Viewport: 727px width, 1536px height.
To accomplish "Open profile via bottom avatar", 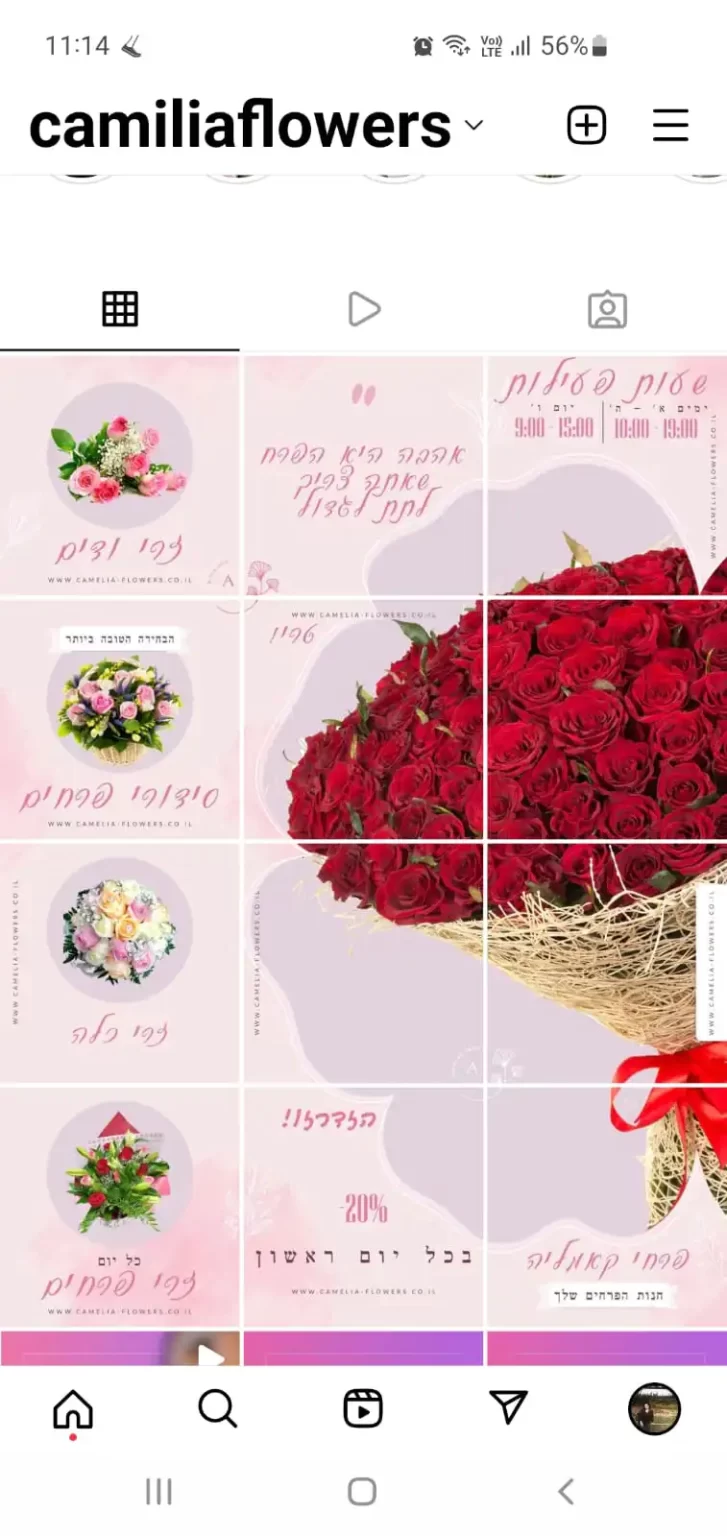I will click(654, 1409).
